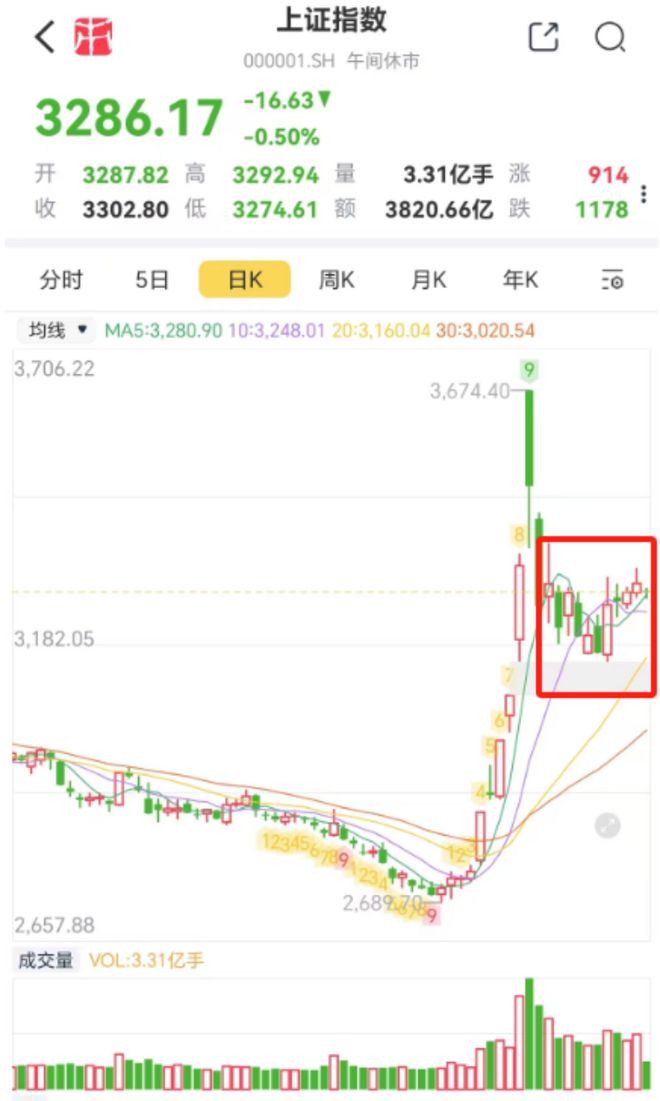This screenshot has width=660, height=1101.
Task: Switch to the 年K chart tab
Action: [x=520, y=280]
